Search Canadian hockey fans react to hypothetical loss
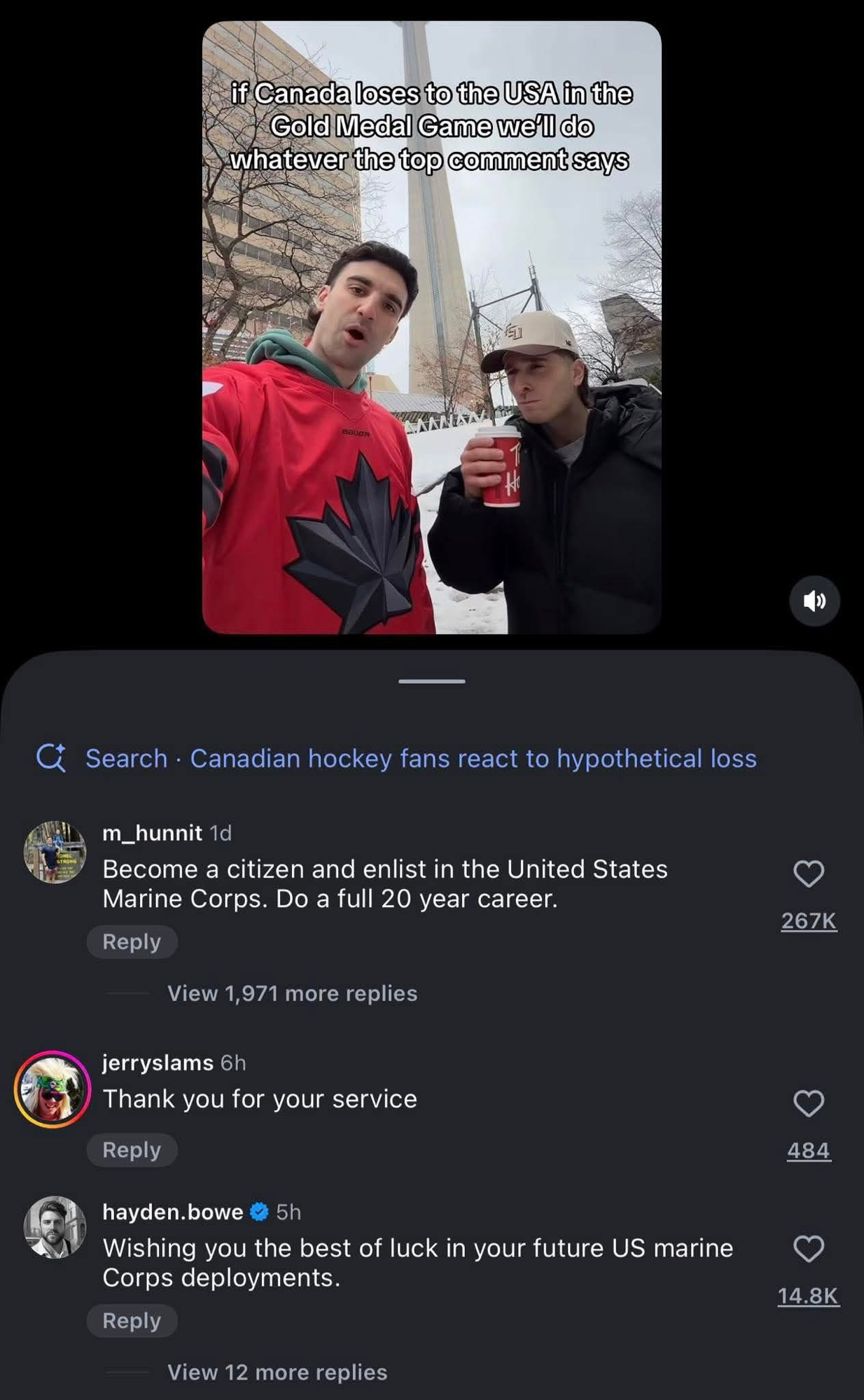Screen dimensions: 864x1400 point(420,758)
